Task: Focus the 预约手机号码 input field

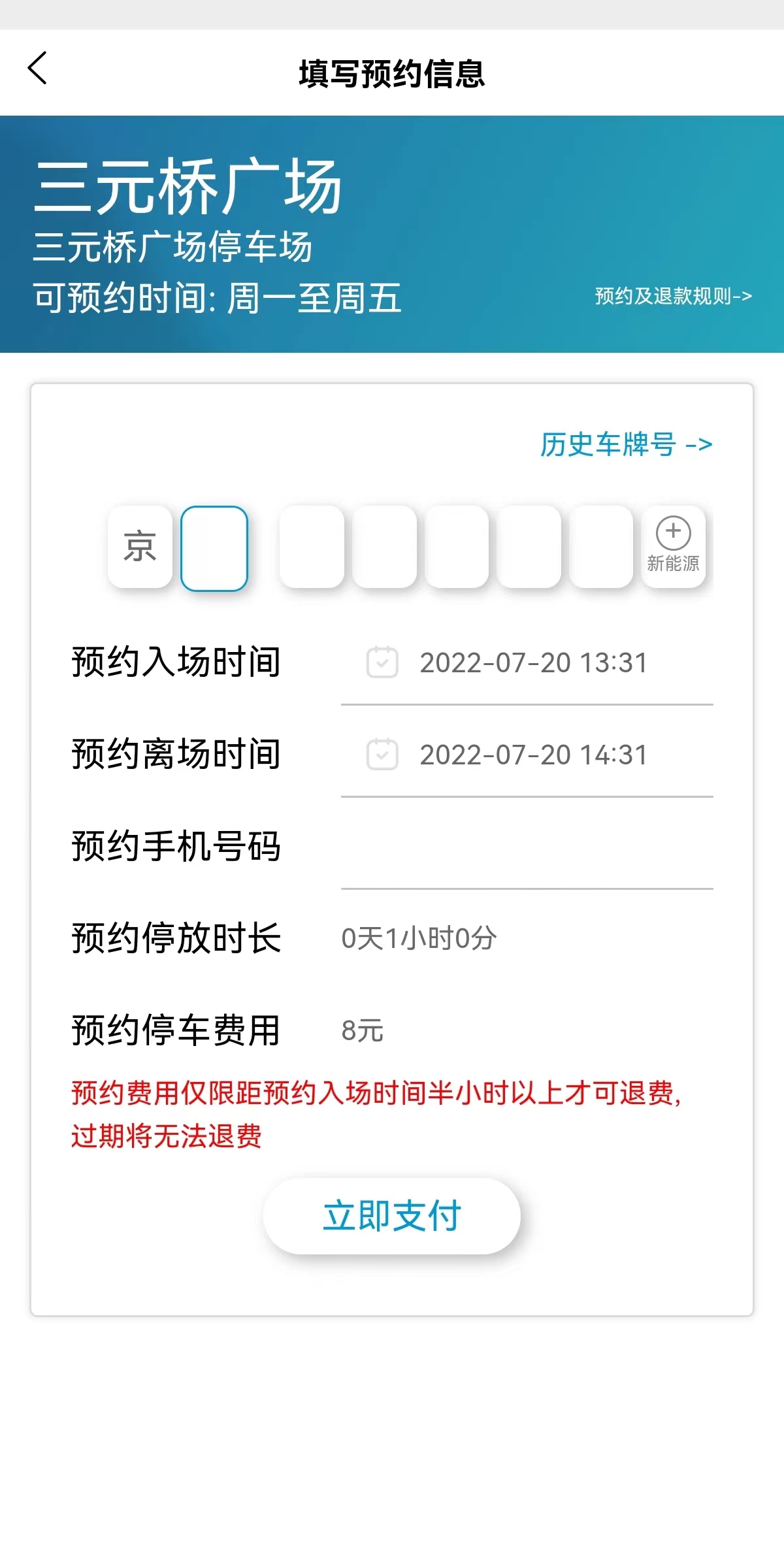Action: [527, 847]
